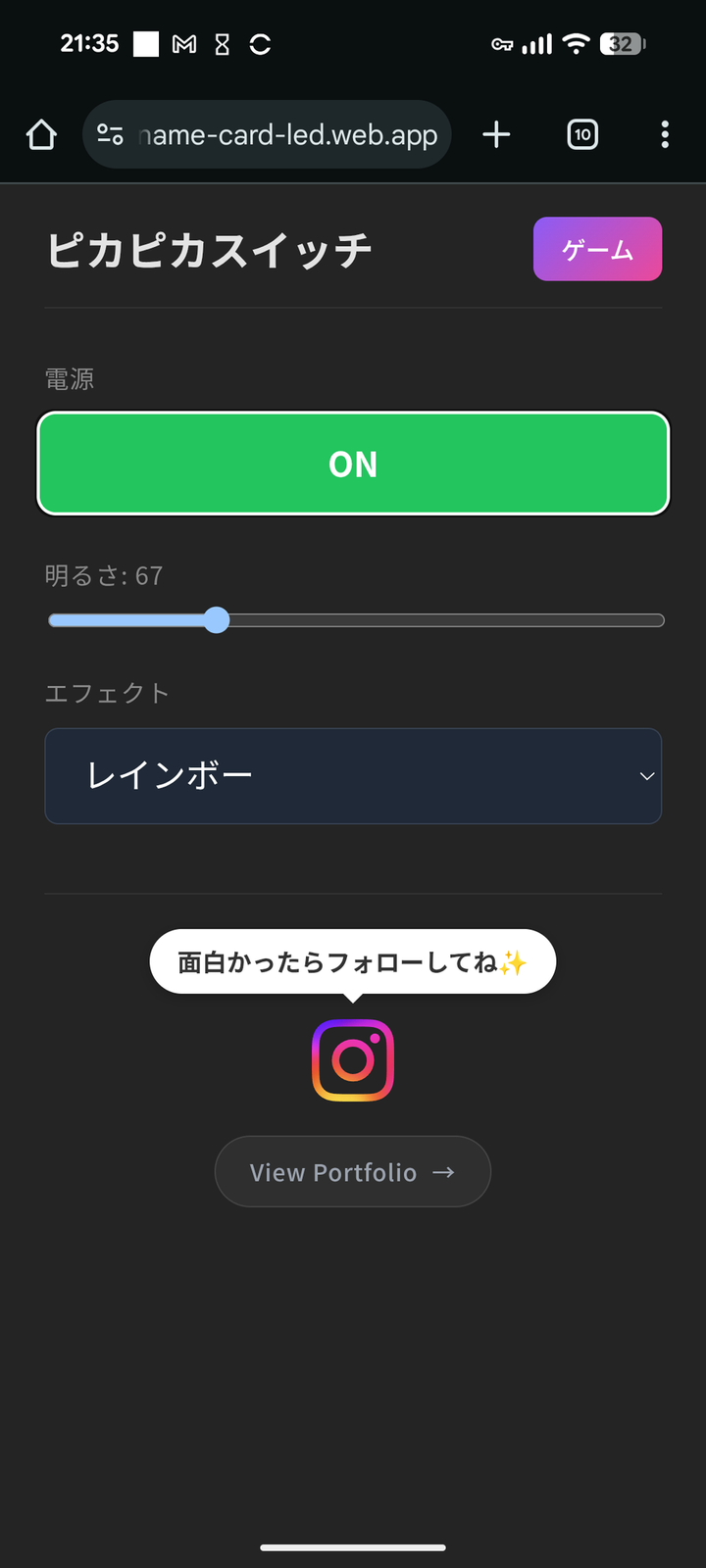Screen dimensions: 706x1568
Task: Tap View Portfolio
Action: click(x=352, y=1172)
